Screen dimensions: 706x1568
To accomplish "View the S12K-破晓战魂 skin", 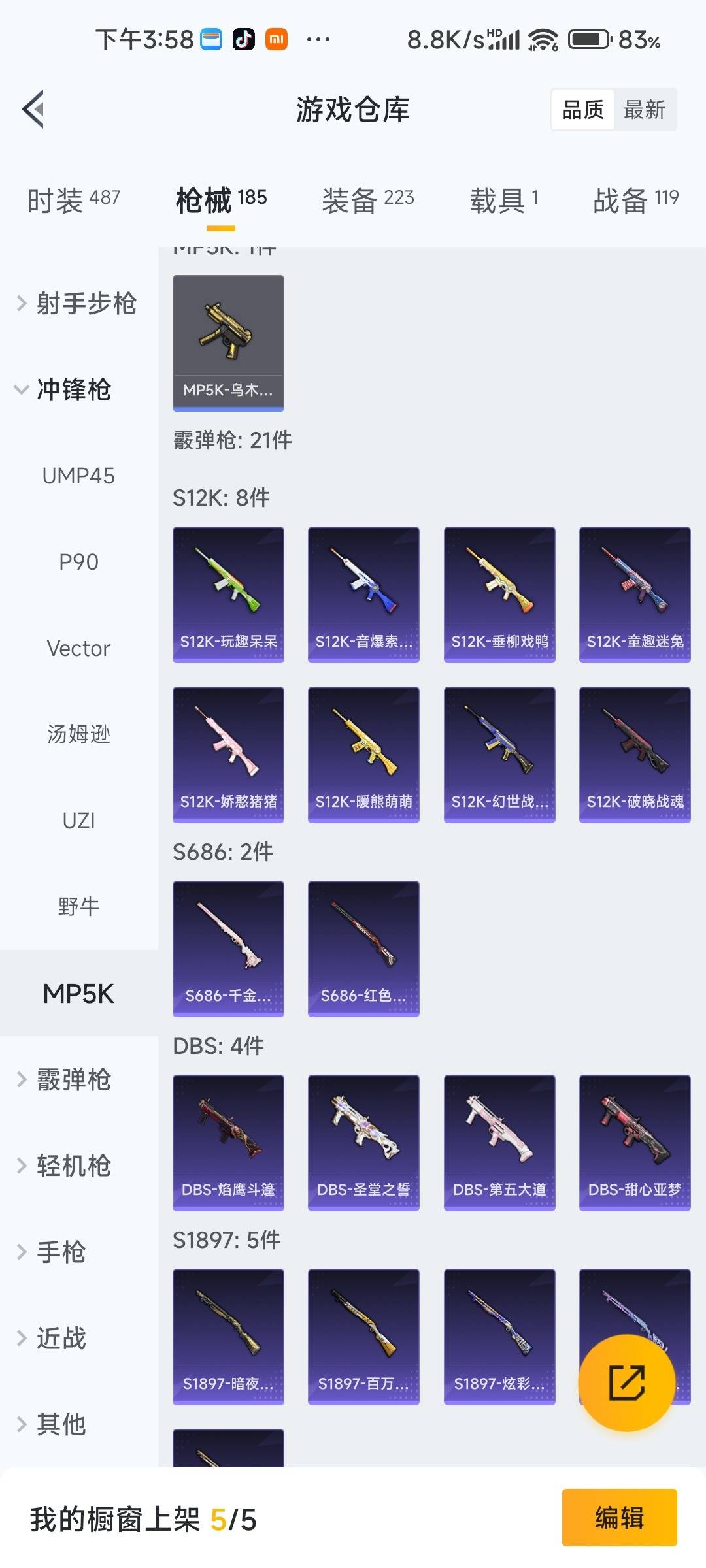I will [635, 755].
